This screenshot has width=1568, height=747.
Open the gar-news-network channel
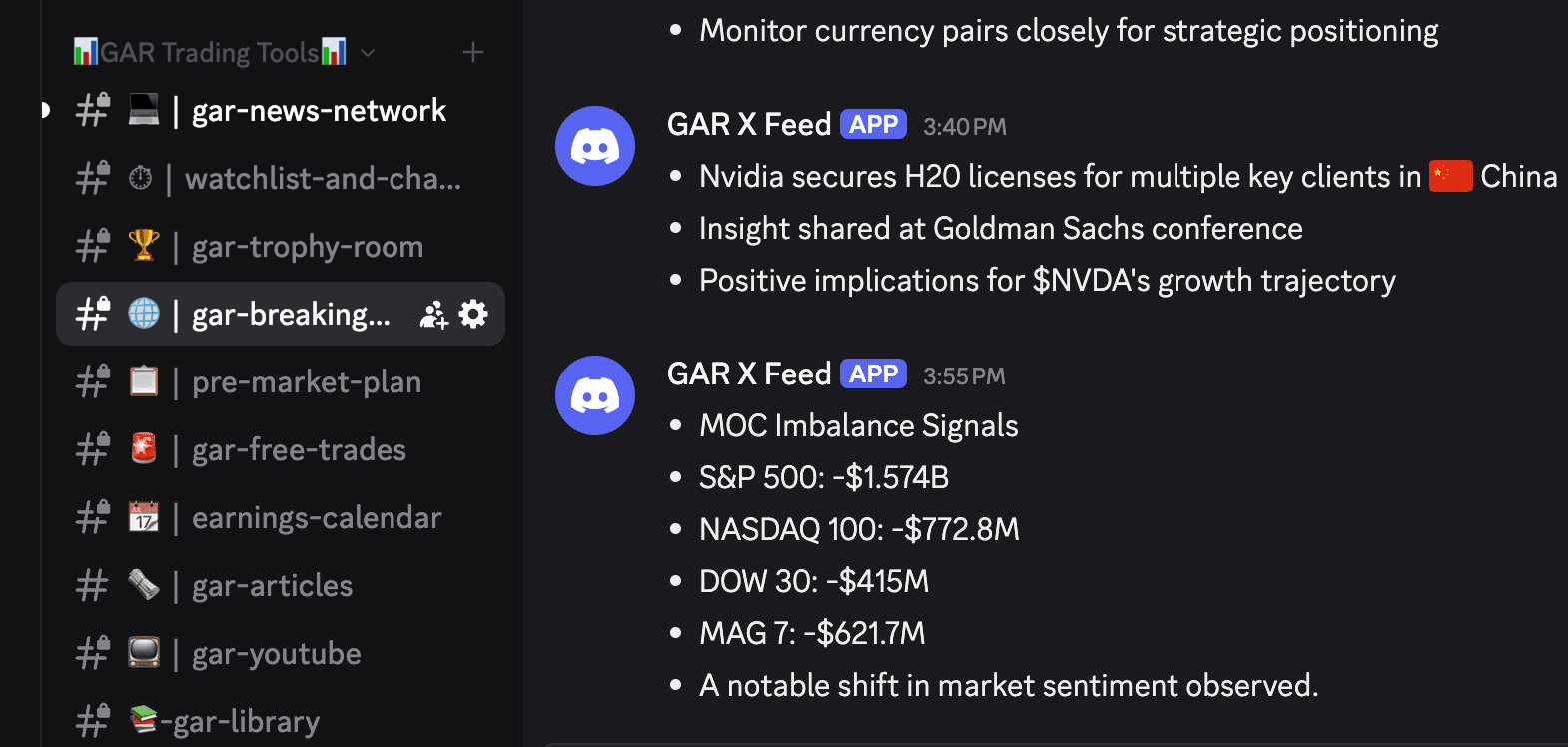pyautogui.click(x=318, y=111)
